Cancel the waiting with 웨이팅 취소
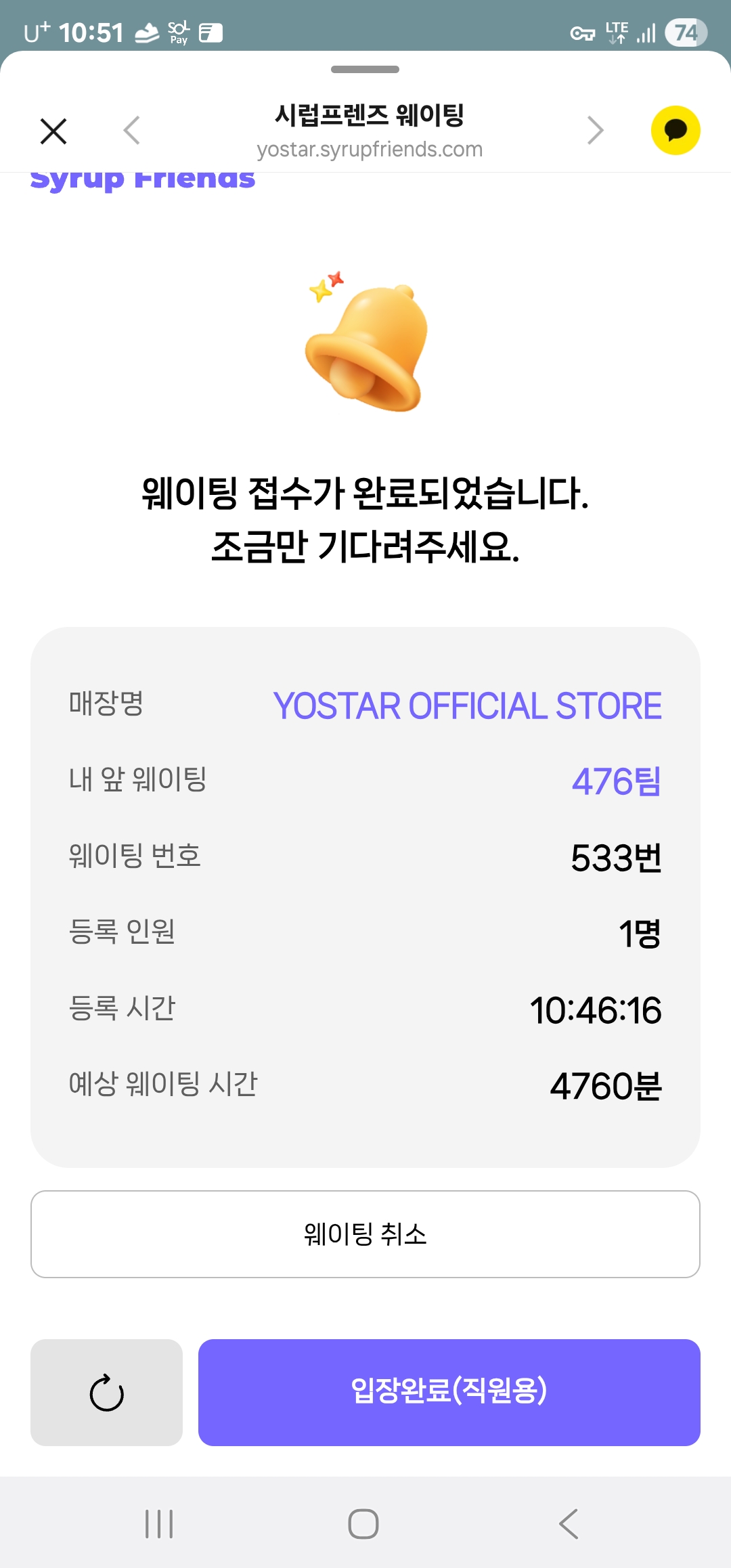This screenshot has height=1568, width=731. pos(365,1234)
